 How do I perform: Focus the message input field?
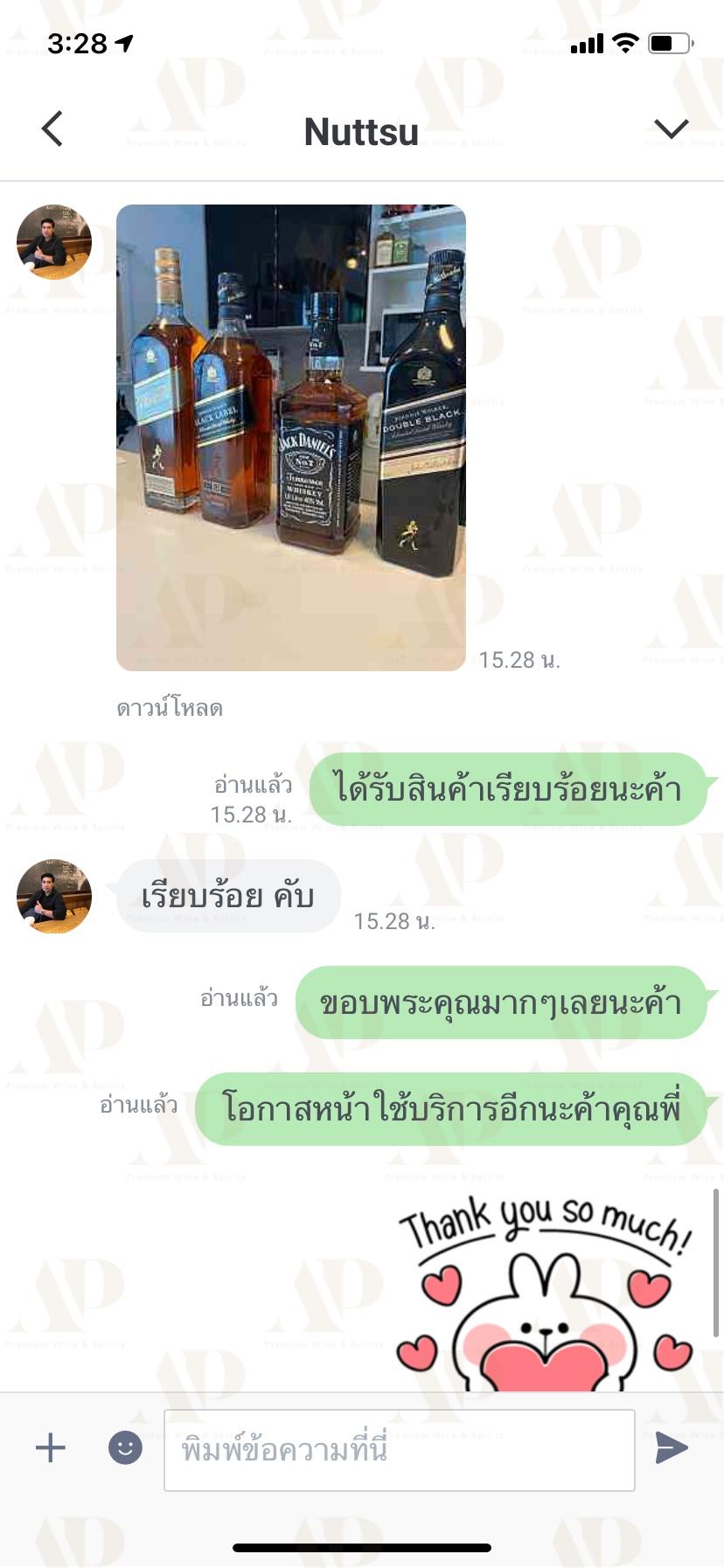[400, 1450]
